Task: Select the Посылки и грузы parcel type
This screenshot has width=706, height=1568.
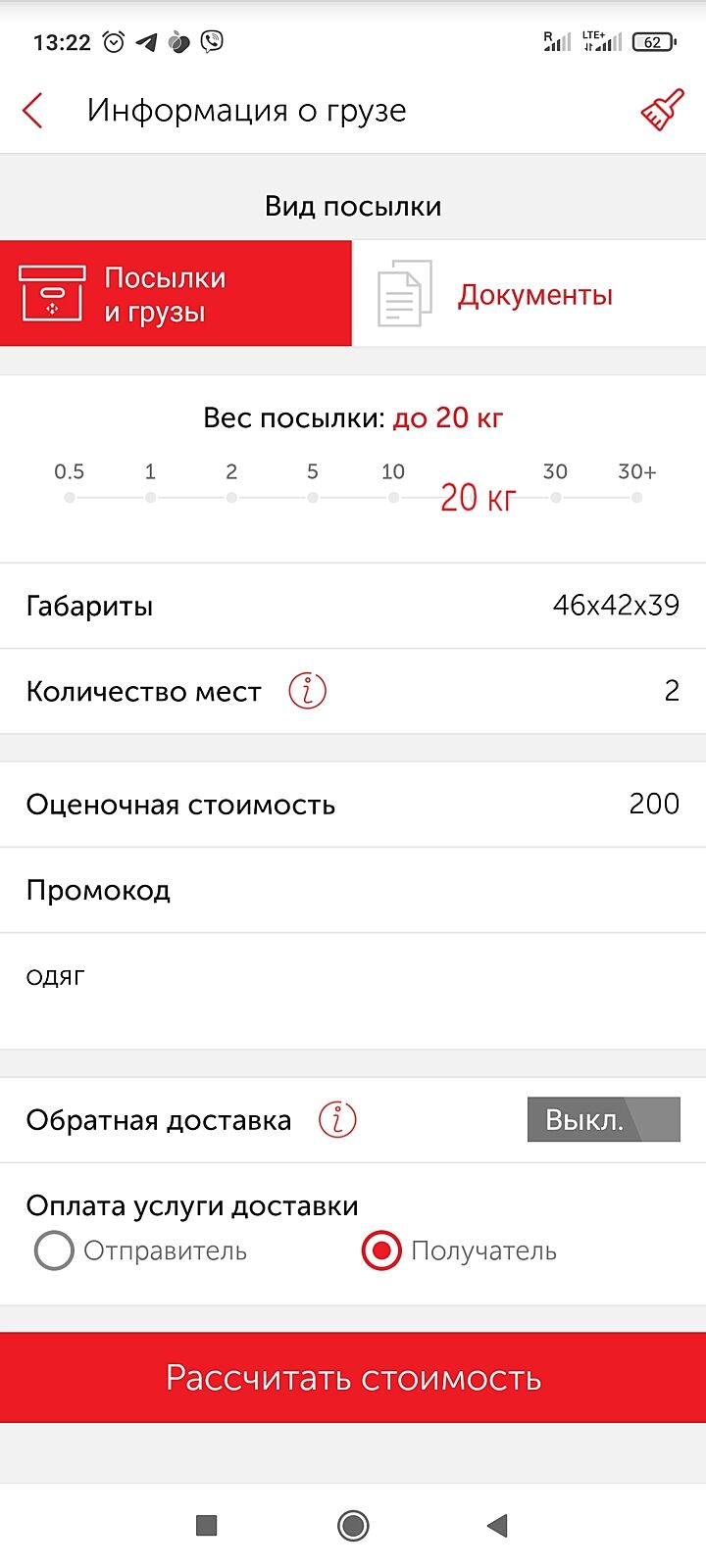Action: 176,294
